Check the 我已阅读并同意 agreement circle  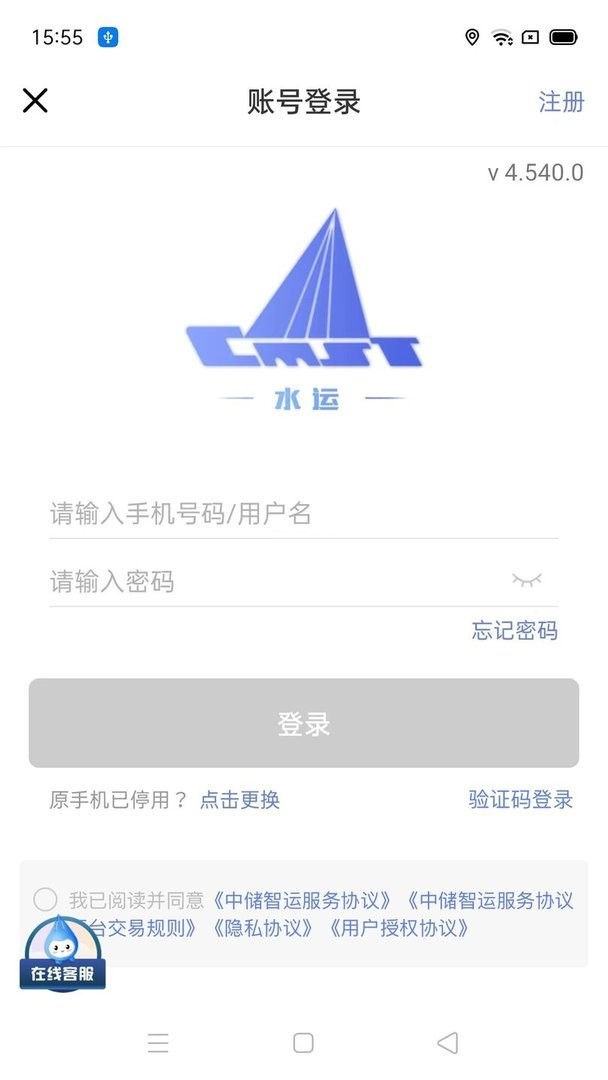(x=45, y=900)
